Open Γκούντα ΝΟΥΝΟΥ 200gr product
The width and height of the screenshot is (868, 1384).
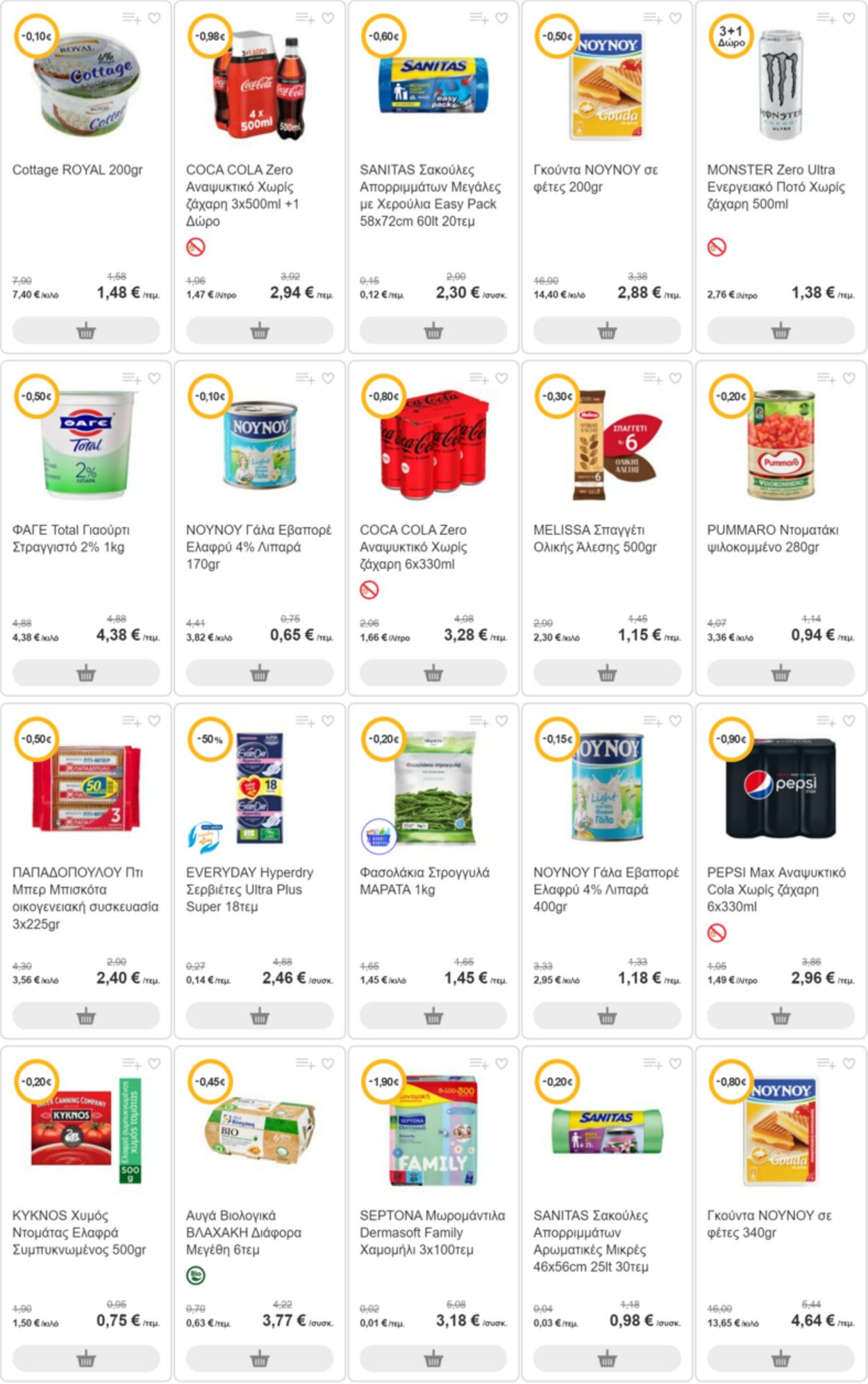click(595, 178)
